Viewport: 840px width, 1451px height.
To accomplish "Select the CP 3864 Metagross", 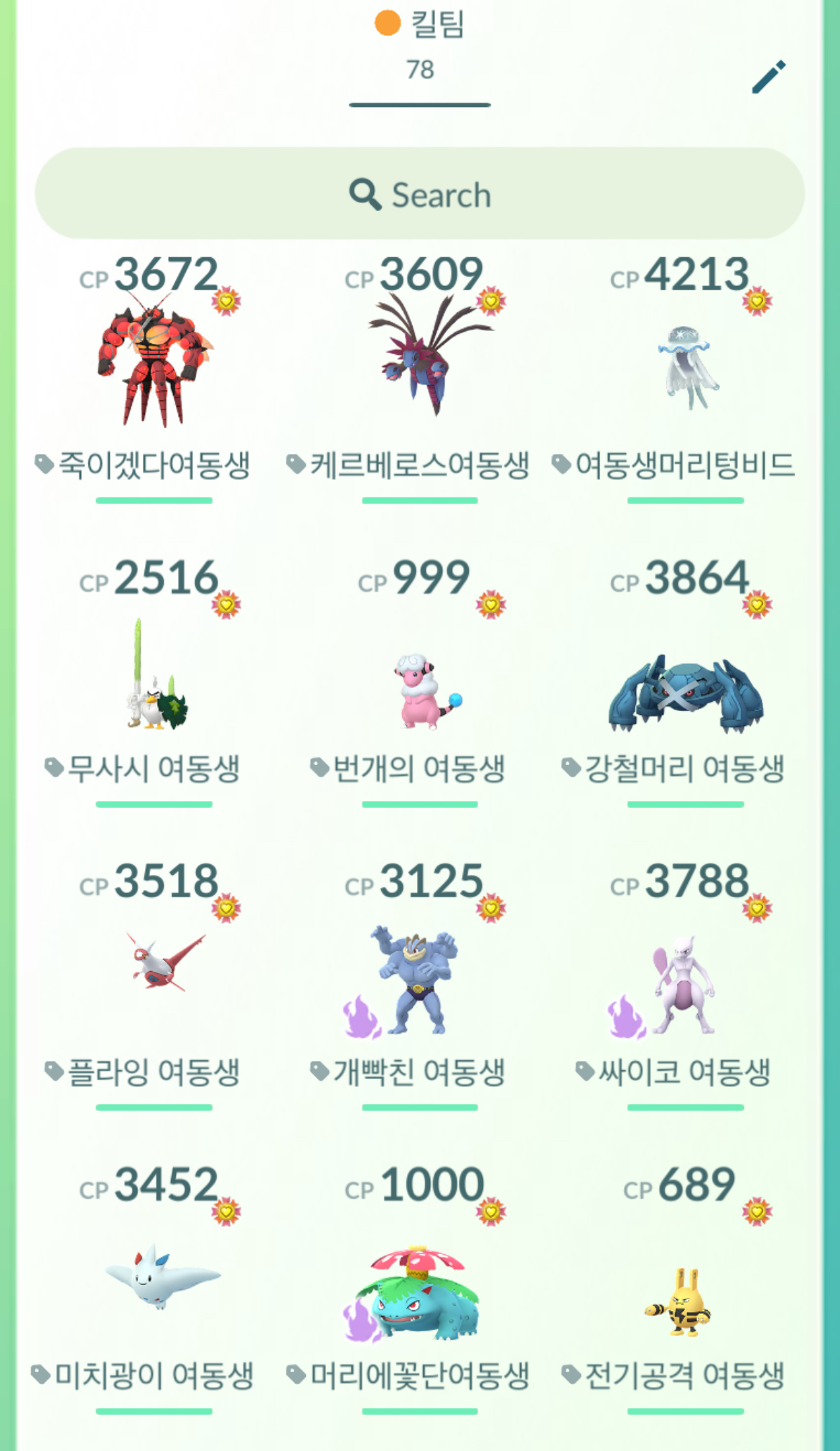I will pyautogui.click(x=686, y=693).
